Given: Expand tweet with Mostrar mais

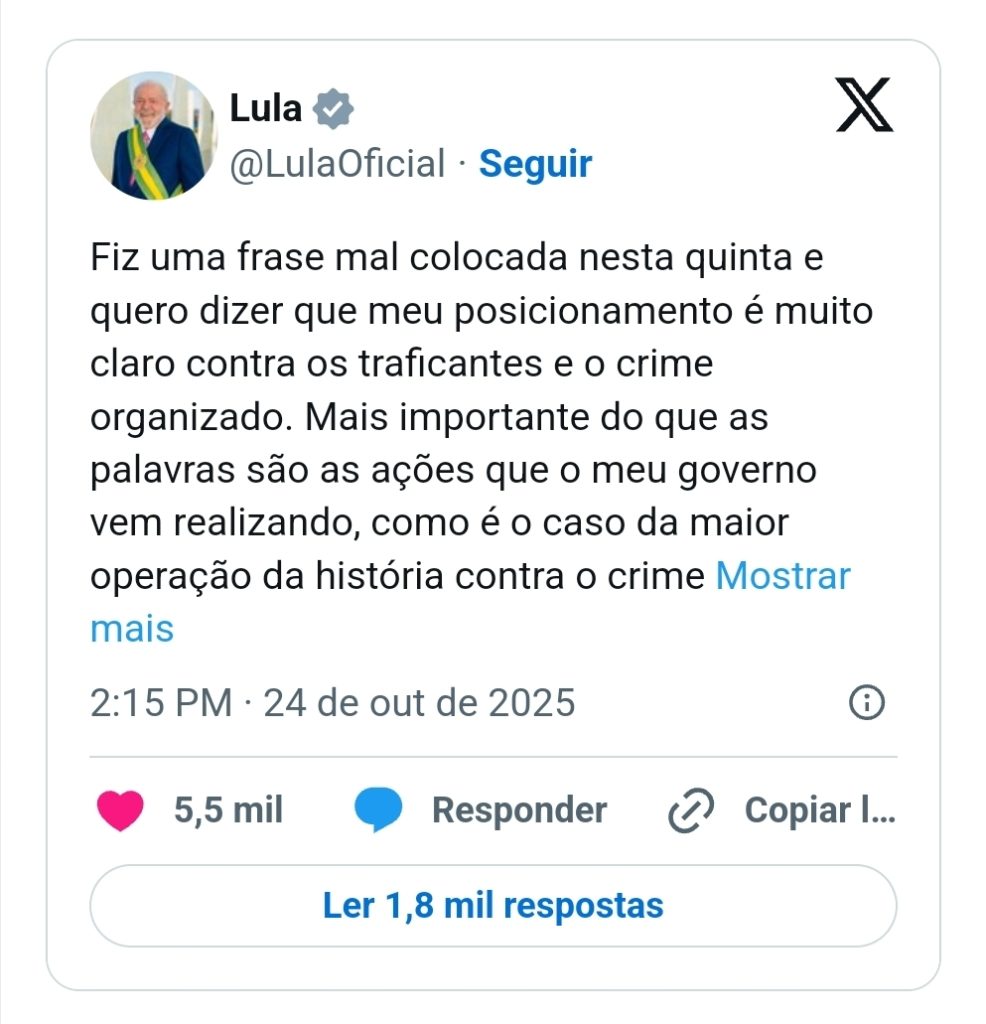Looking at the screenshot, I should pos(782,577).
